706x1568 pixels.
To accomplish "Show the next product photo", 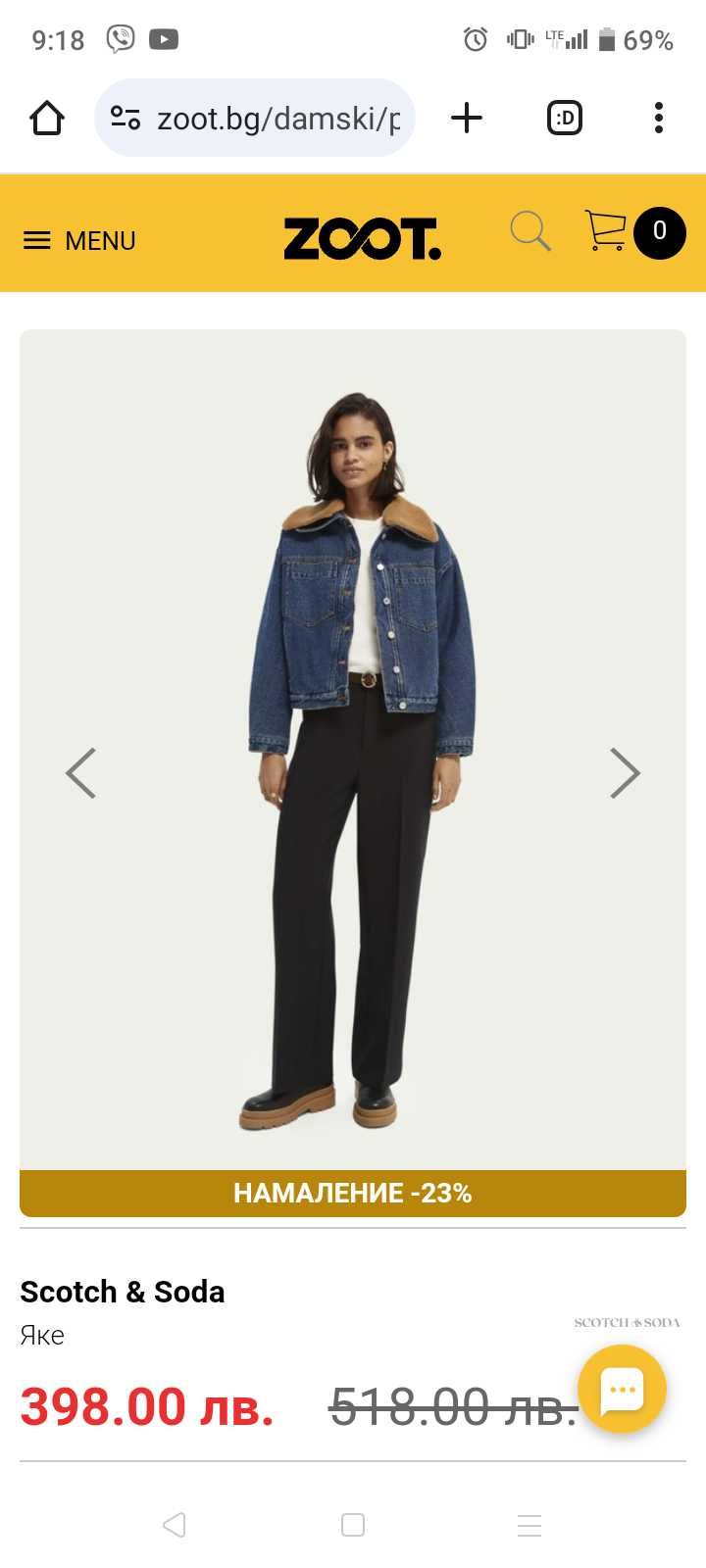I will [x=625, y=773].
